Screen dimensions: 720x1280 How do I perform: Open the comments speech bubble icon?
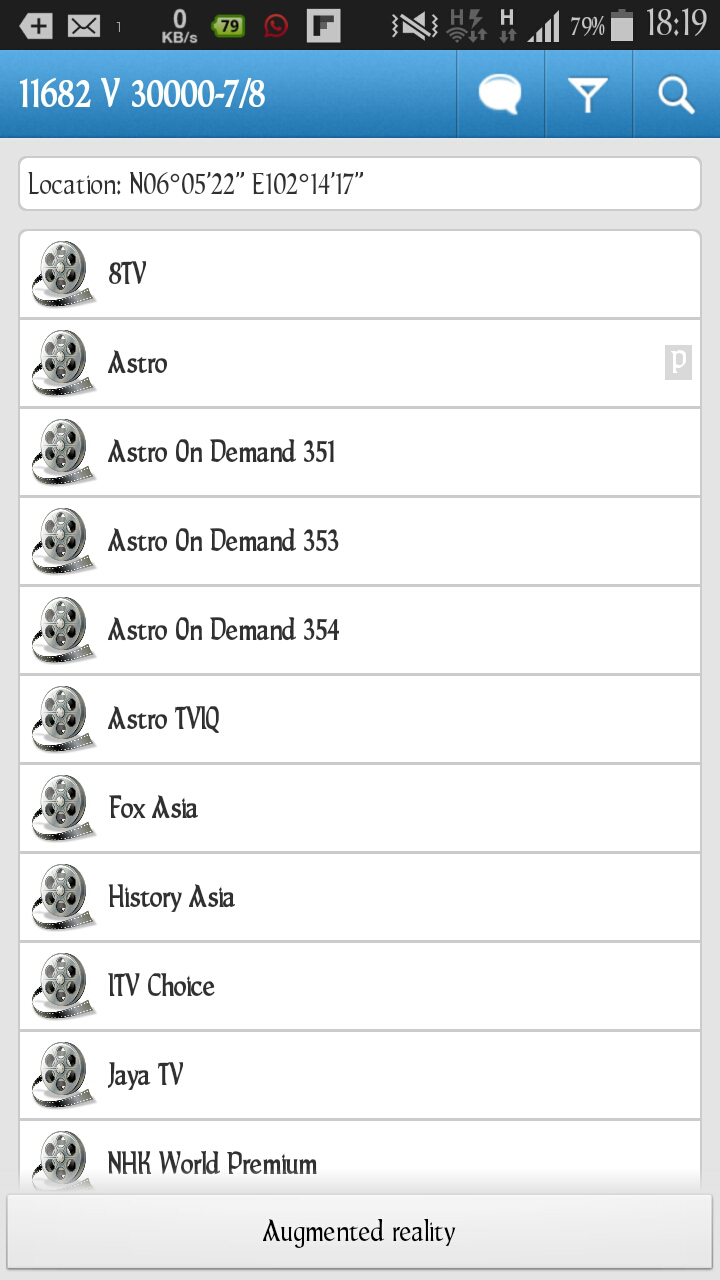coord(500,94)
